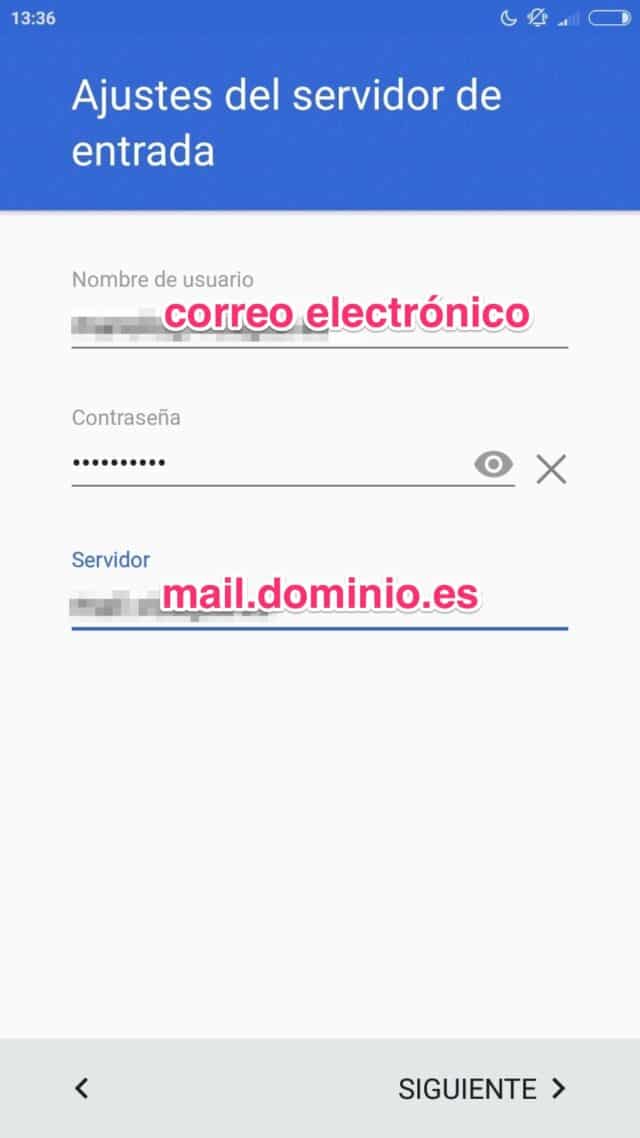Clear the password with the X icon

pos(551,469)
